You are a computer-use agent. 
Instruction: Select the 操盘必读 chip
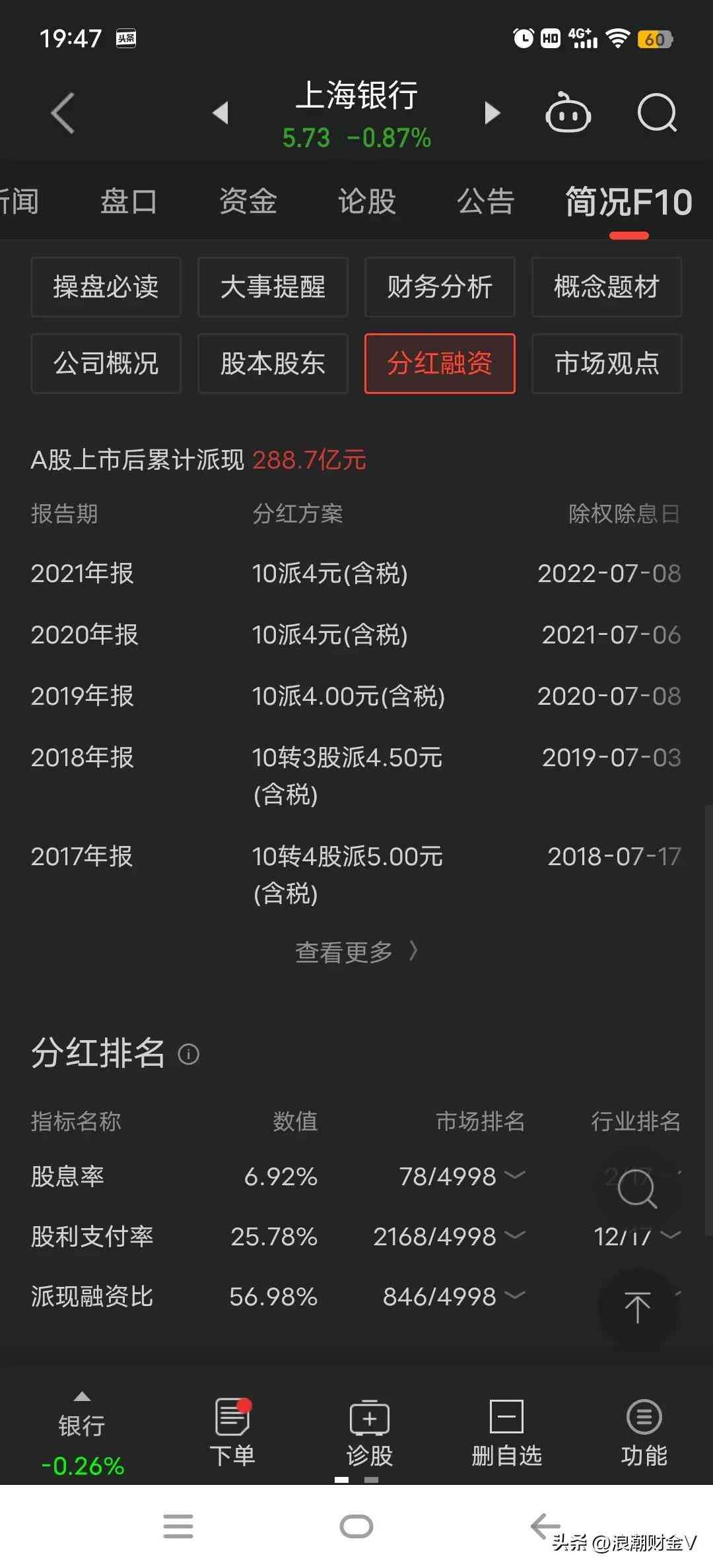click(x=106, y=287)
